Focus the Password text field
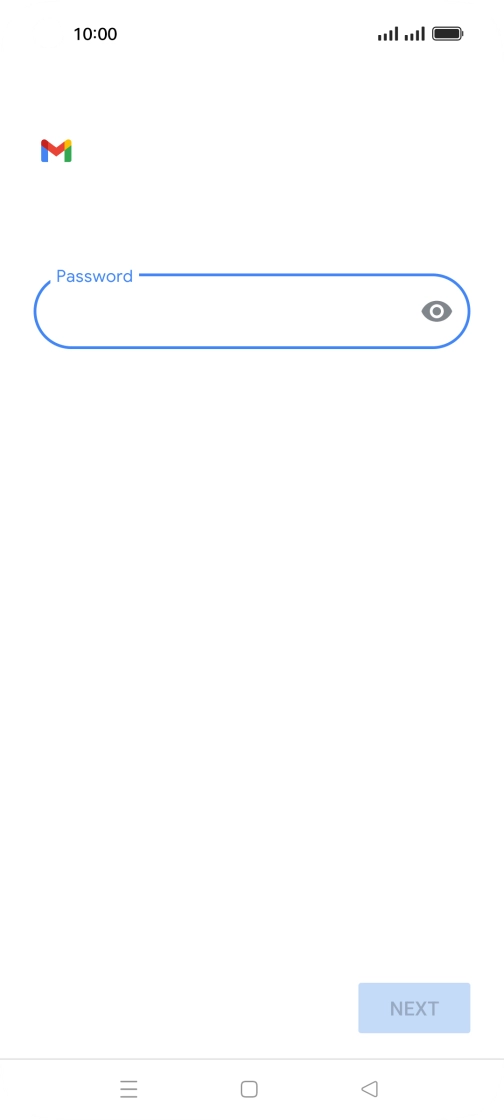 click(251, 311)
